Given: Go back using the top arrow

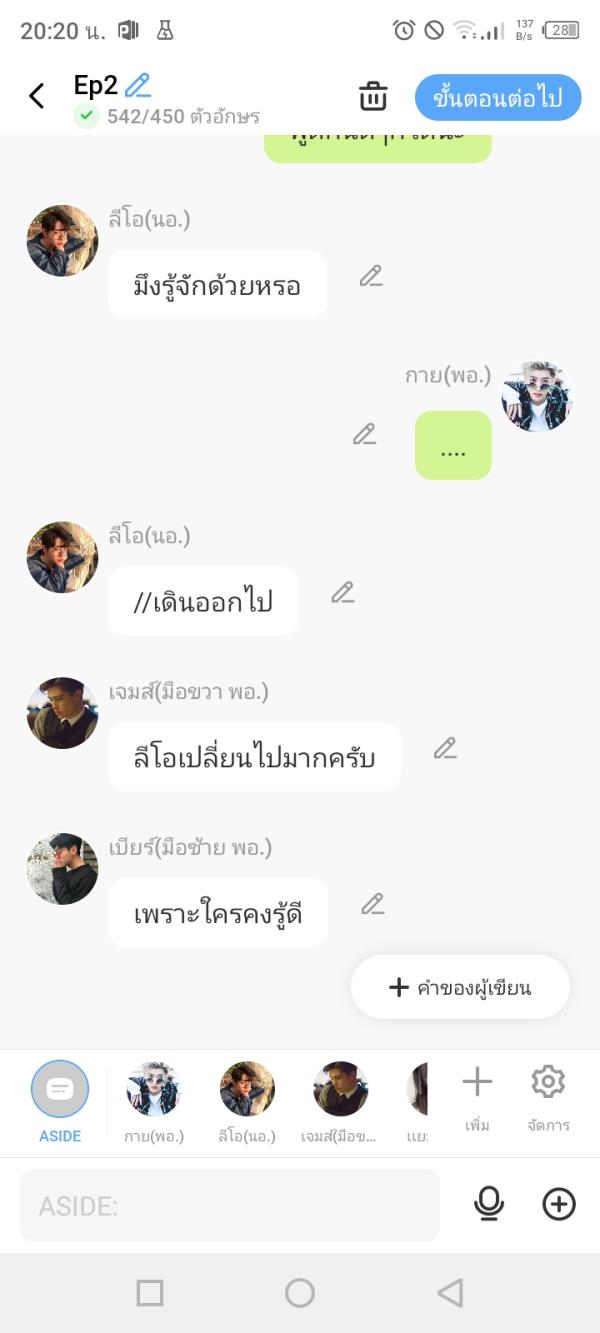Looking at the screenshot, I should tap(37, 96).
